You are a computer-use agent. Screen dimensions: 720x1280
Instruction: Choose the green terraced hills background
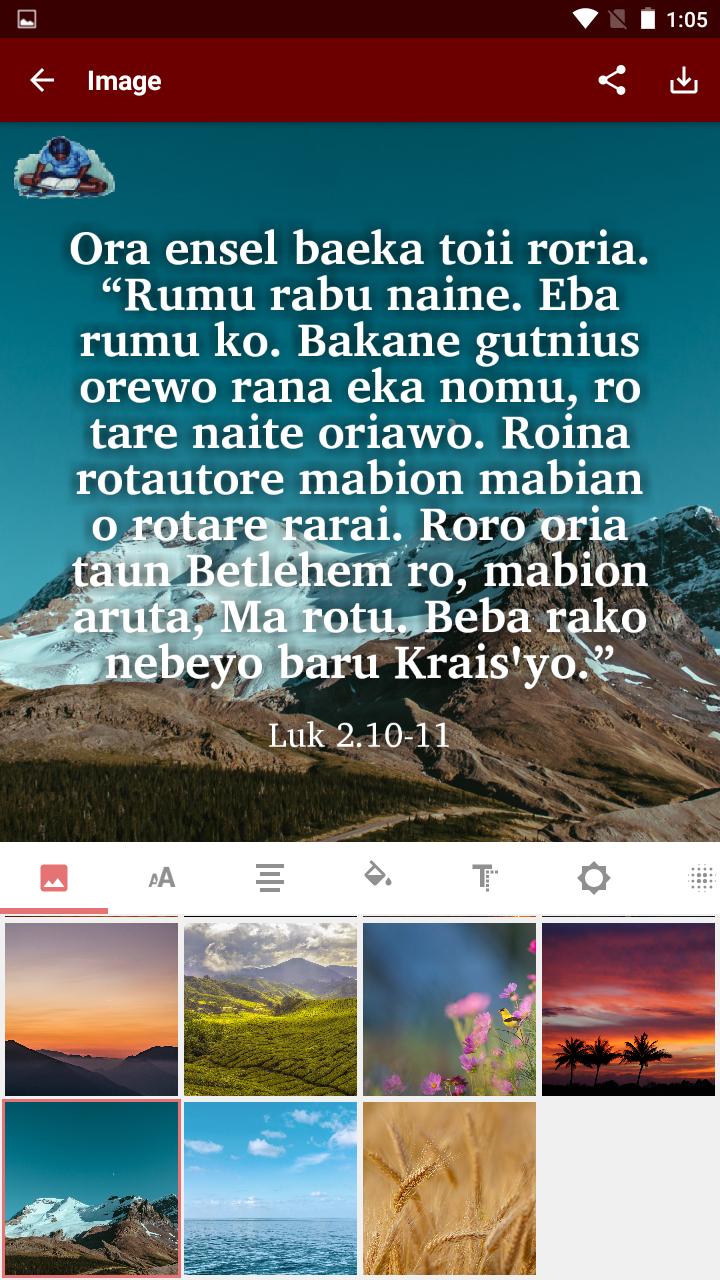[270, 1008]
